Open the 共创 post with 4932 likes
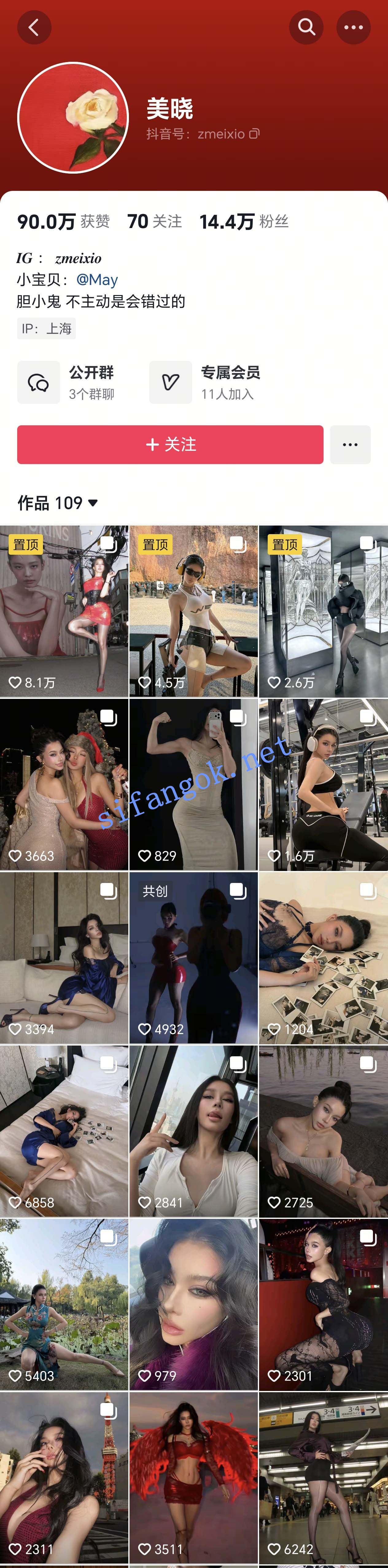The image size is (388, 1568). click(193, 958)
